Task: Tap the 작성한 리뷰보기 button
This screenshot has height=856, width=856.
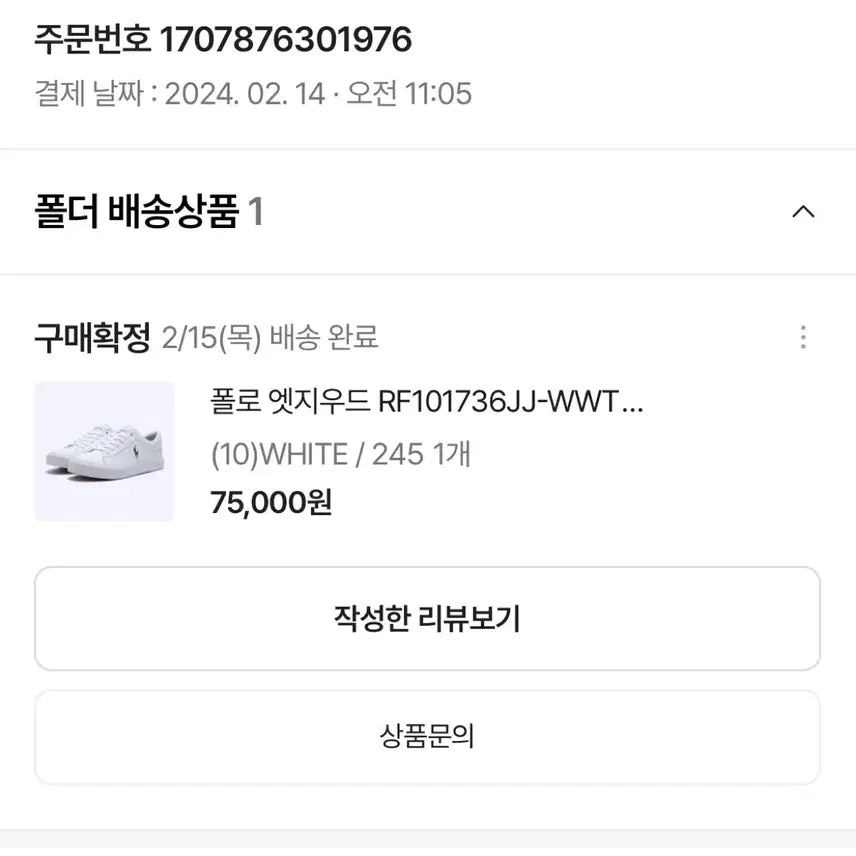Action: pyautogui.click(x=427, y=618)
